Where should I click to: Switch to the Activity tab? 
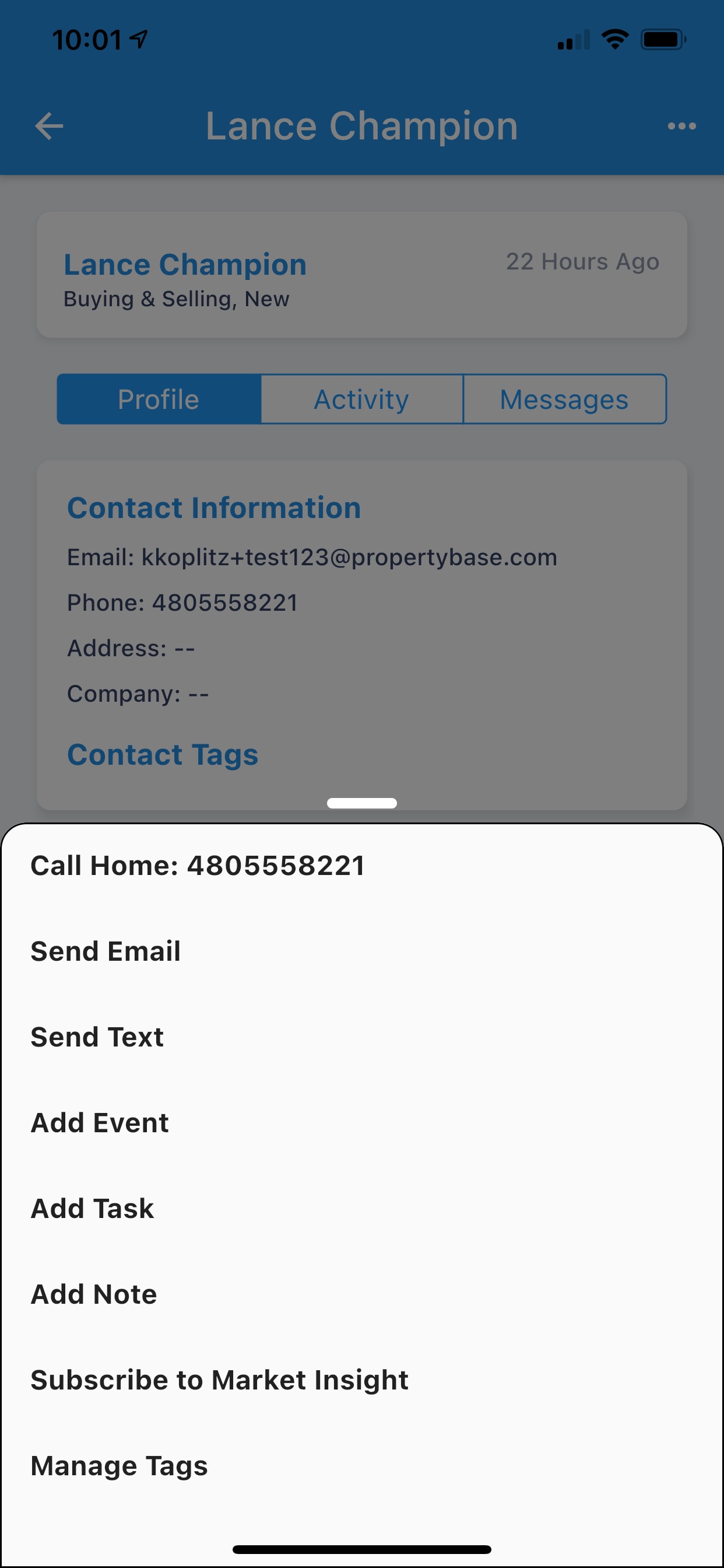pos(361,400)
